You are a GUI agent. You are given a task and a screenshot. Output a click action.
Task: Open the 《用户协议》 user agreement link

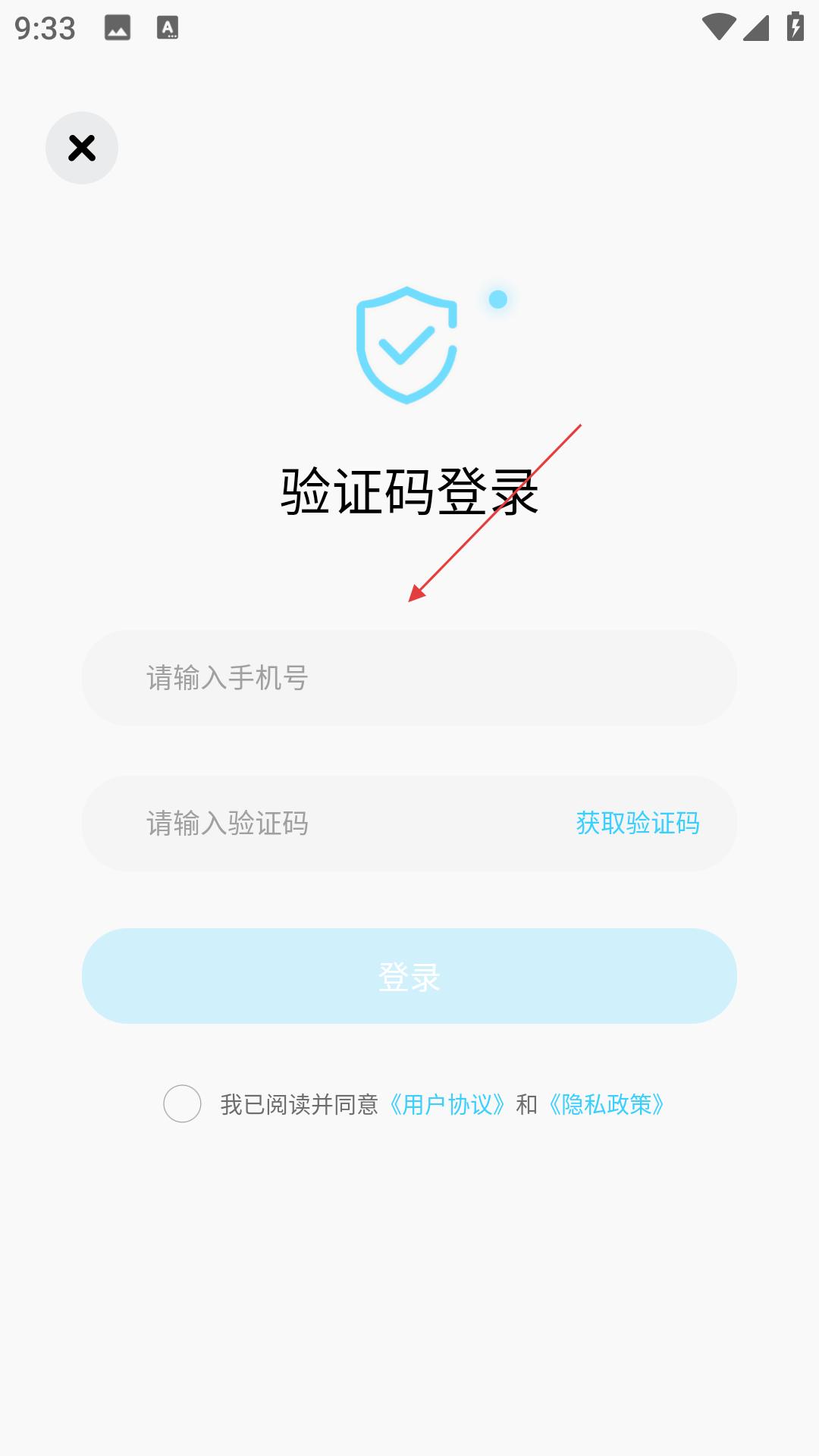(447, 1105)
